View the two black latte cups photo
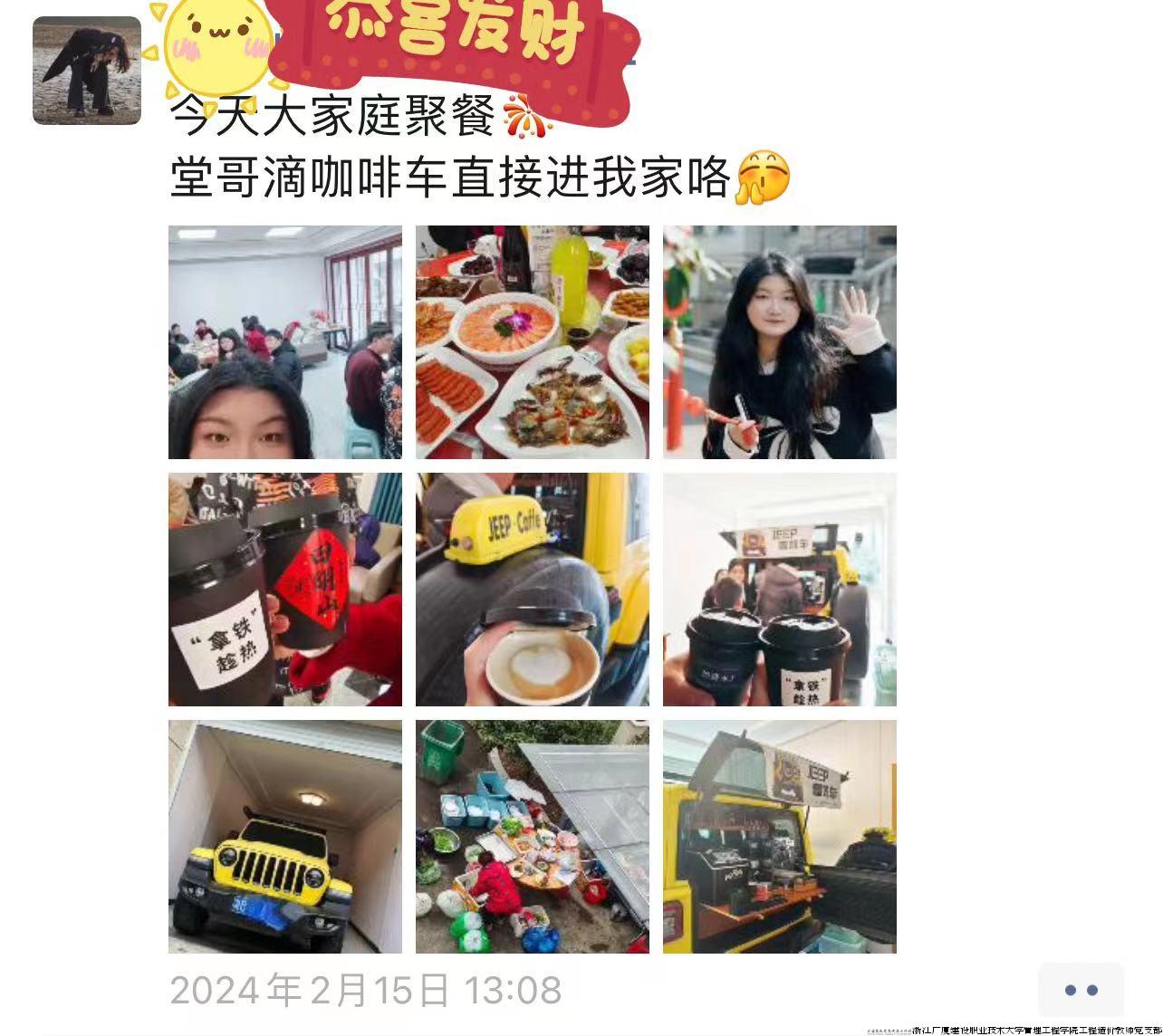 pyautogui.click(x=285, y=590)
